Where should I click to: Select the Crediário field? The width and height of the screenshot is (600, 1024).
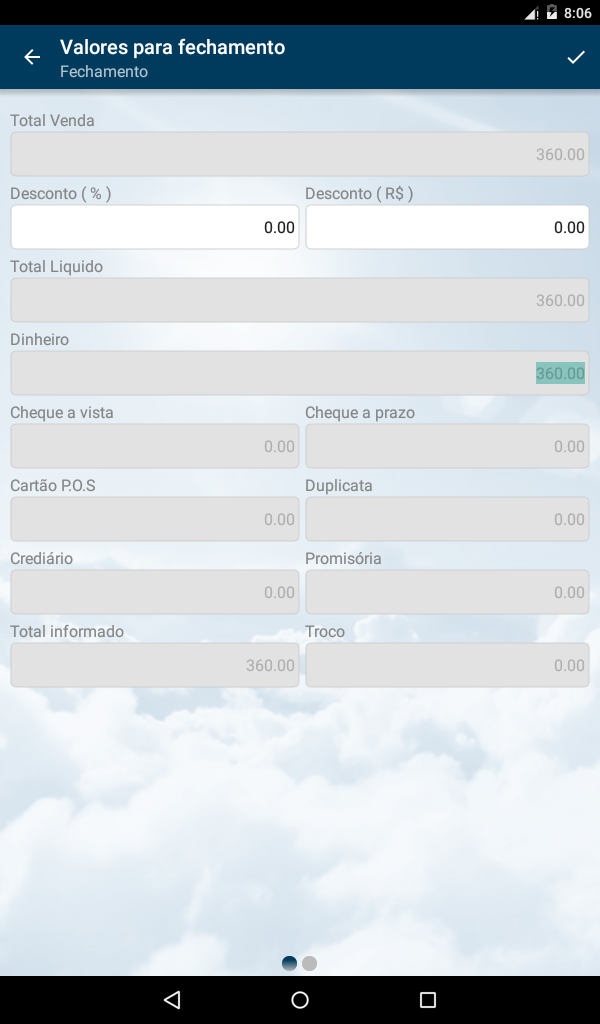tap(155, 592)
